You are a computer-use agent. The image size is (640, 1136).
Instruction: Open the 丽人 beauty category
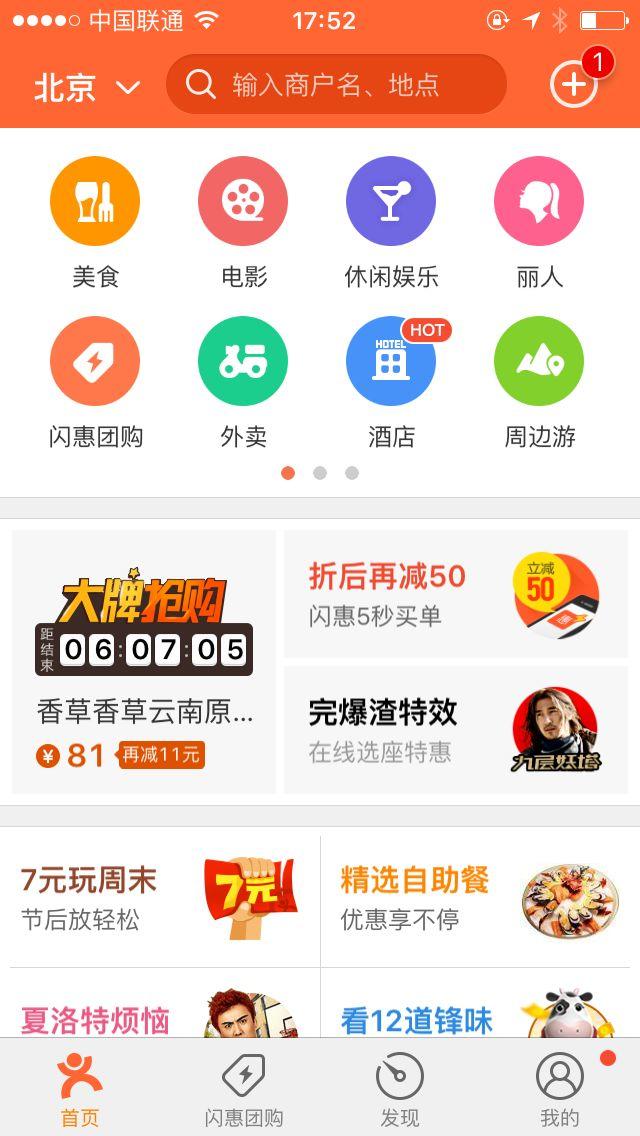[x=539, y=223]
